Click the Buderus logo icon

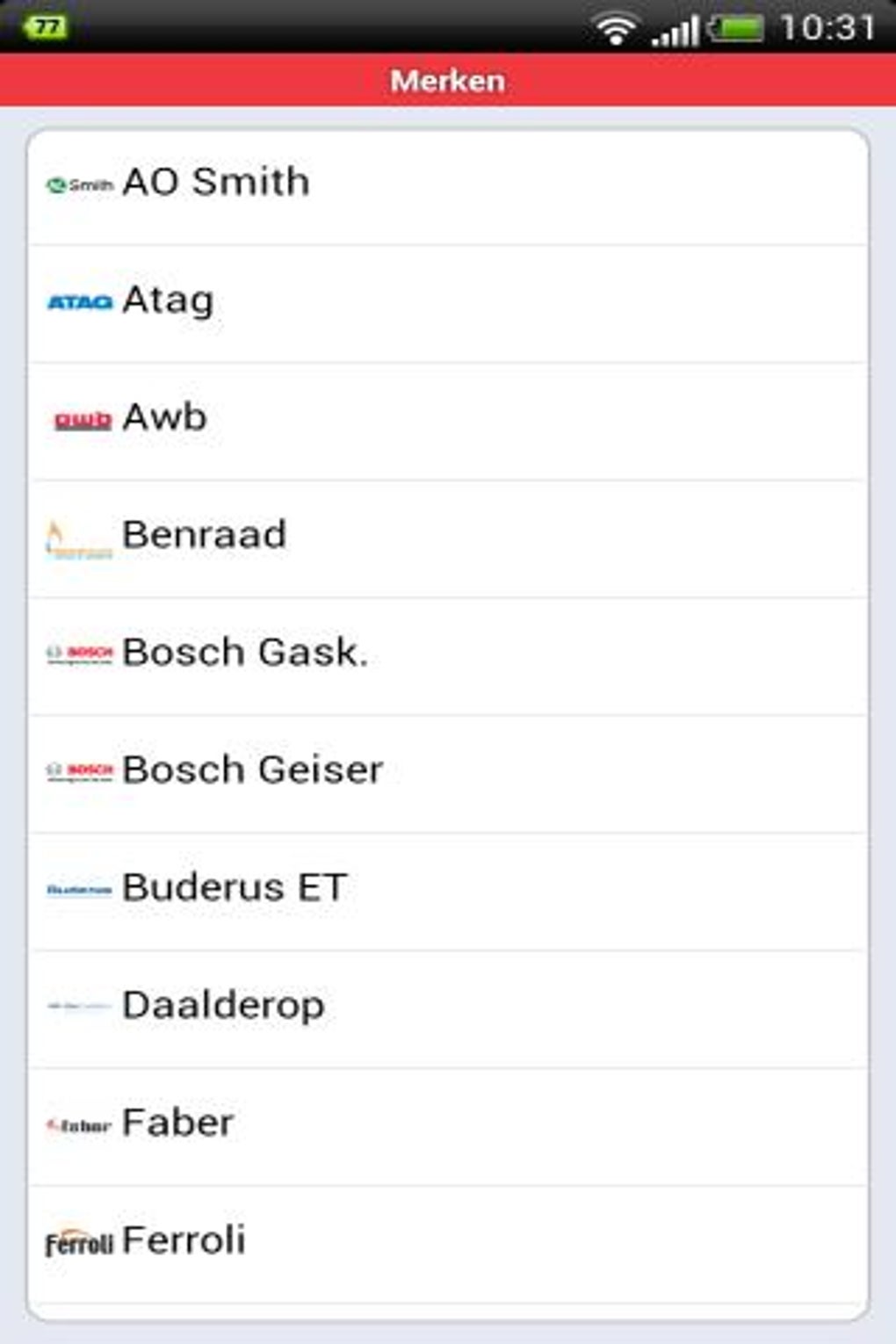click(81, 888)
